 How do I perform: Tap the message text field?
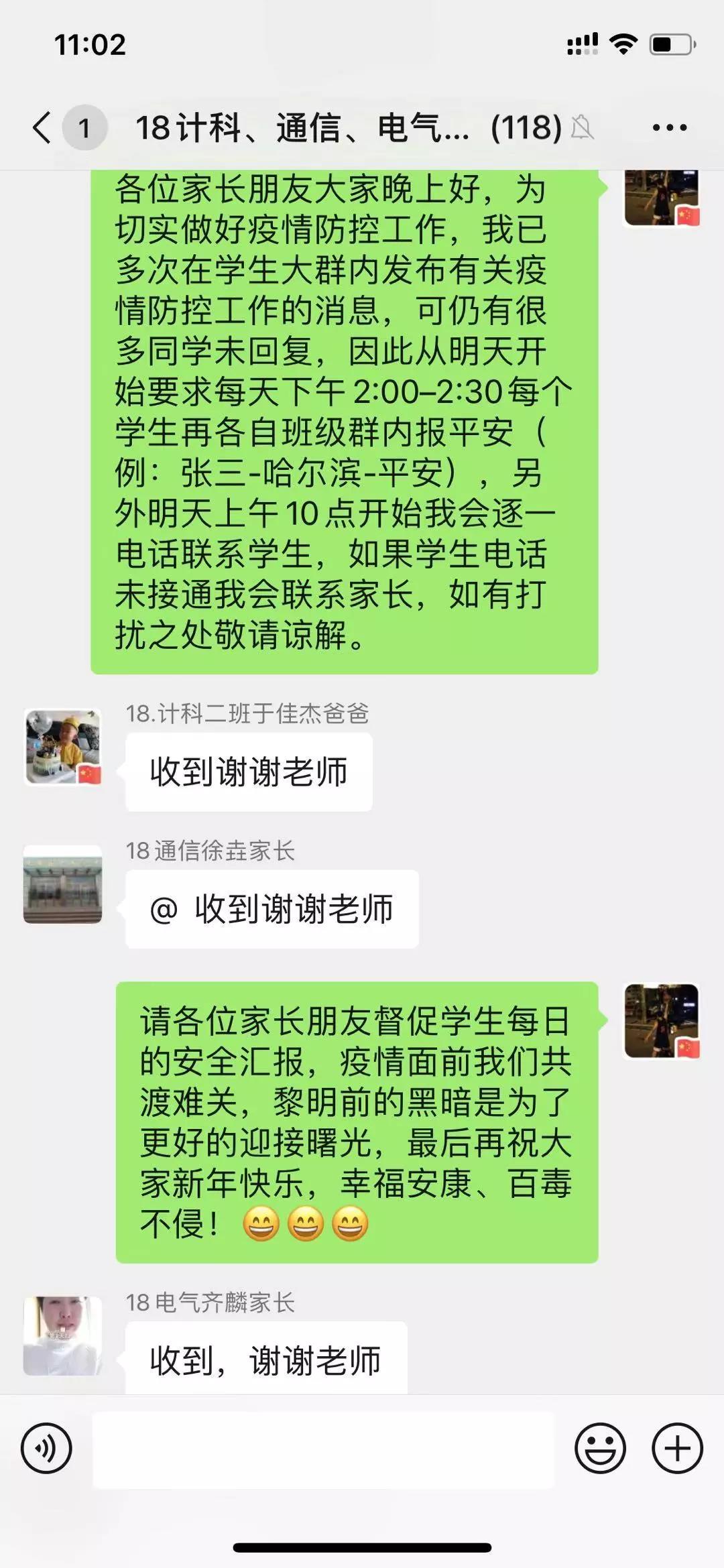(323, 1449)
